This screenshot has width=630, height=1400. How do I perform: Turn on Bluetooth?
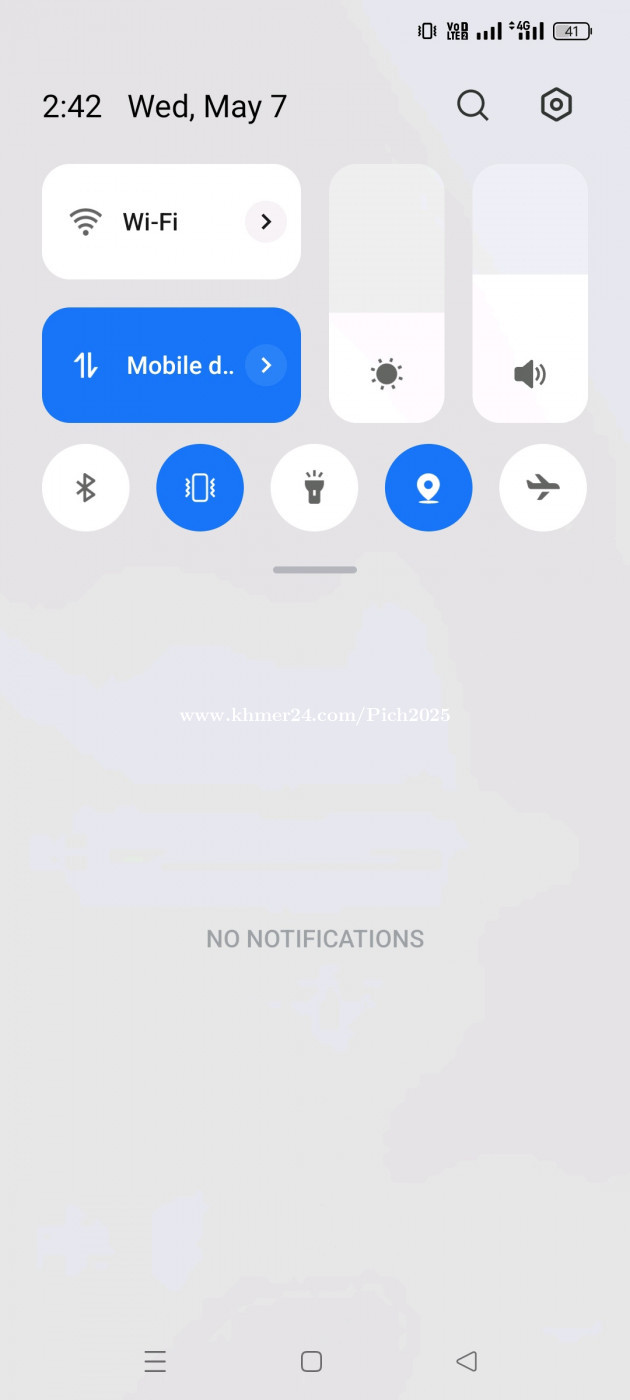(x=86, y=488)
